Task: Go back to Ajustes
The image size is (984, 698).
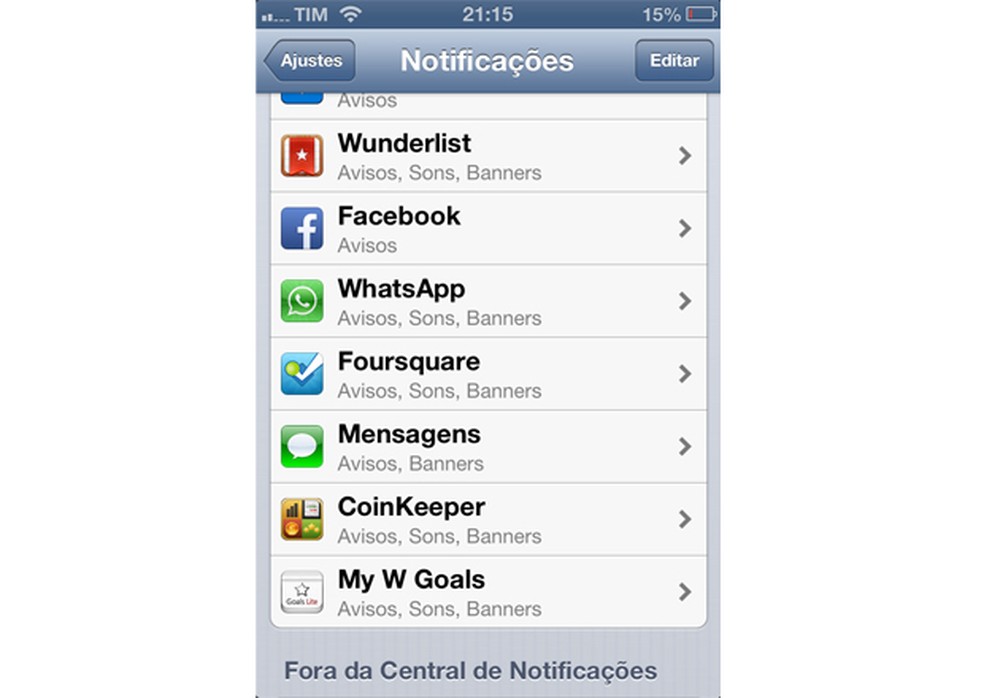Action: tap(310, 61)
